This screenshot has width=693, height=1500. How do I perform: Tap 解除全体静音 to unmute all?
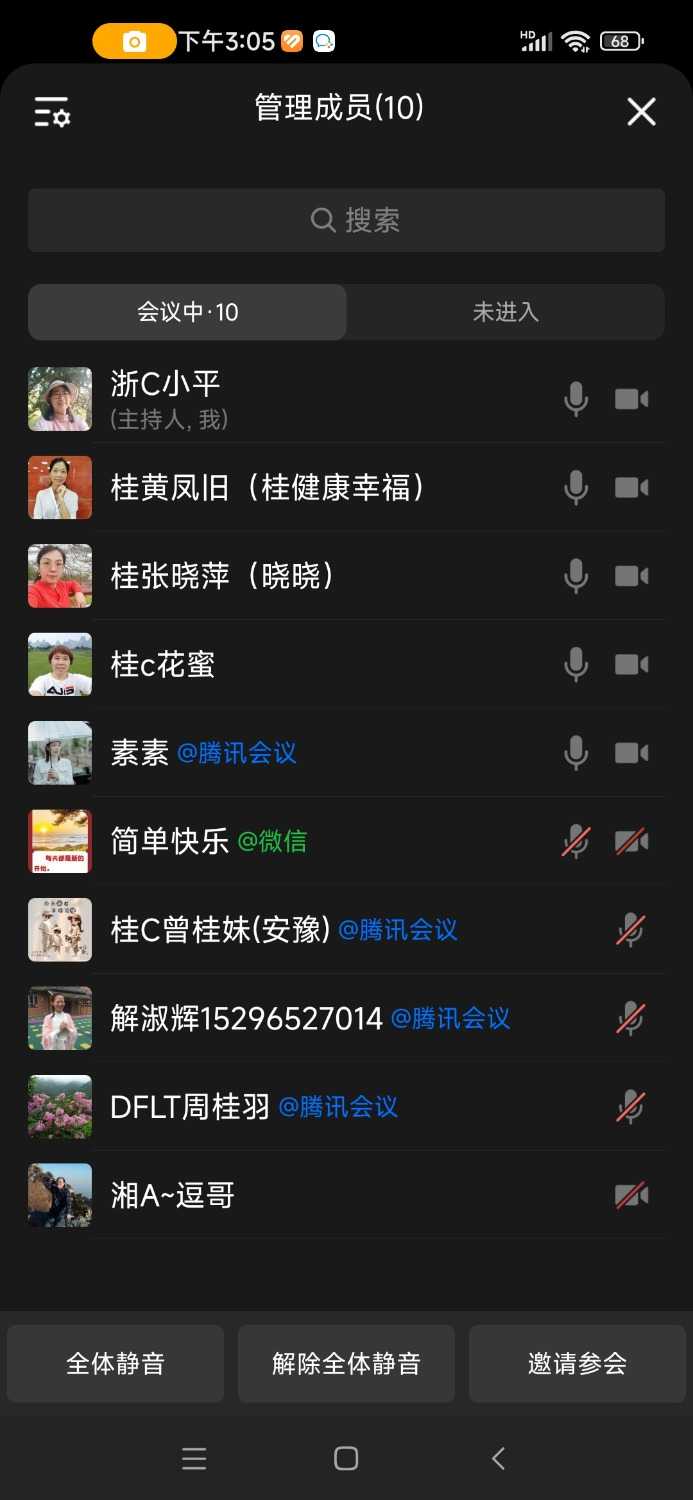tap(346, 1363)
